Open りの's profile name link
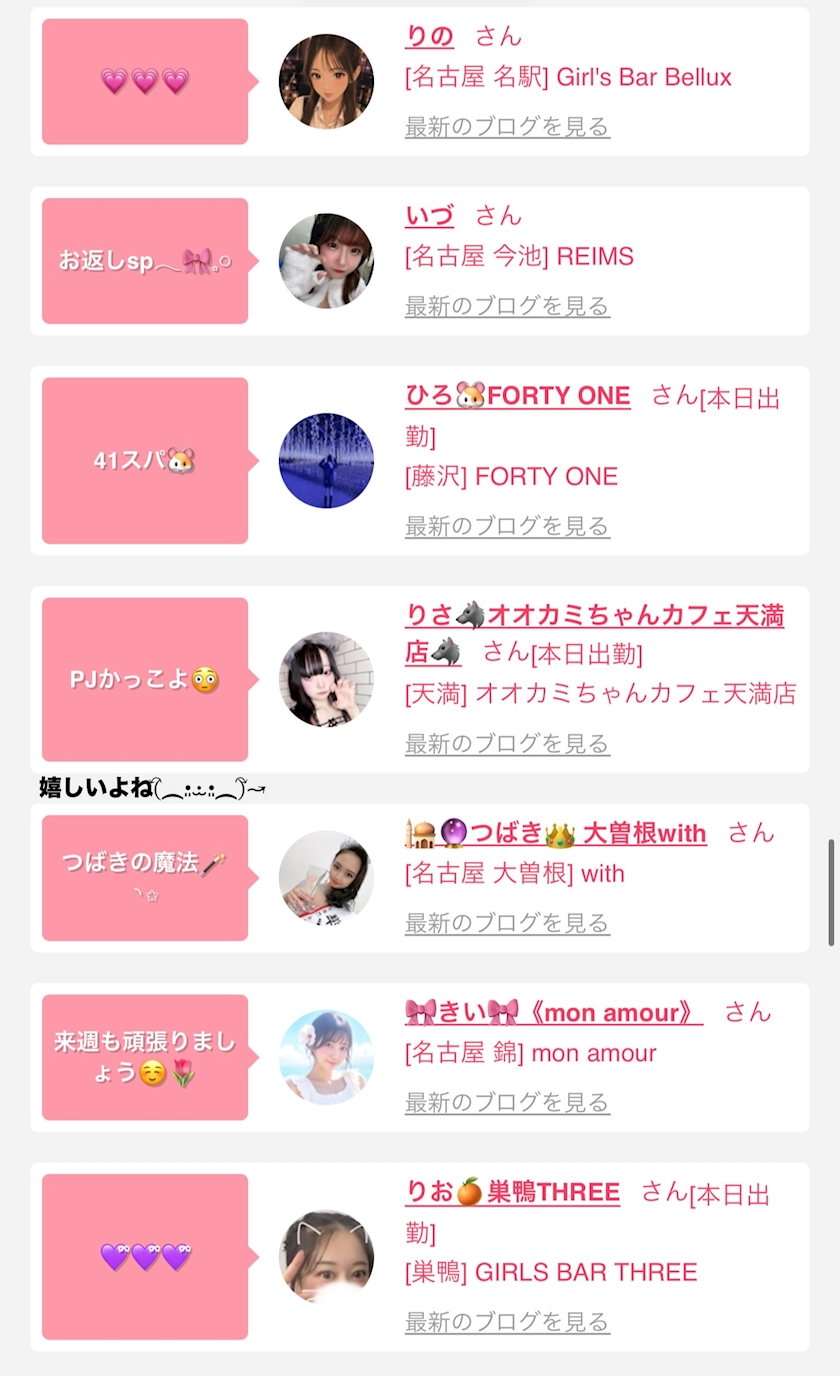The image size is (840, 1376). pyautogui.click(x=429, y=37)
